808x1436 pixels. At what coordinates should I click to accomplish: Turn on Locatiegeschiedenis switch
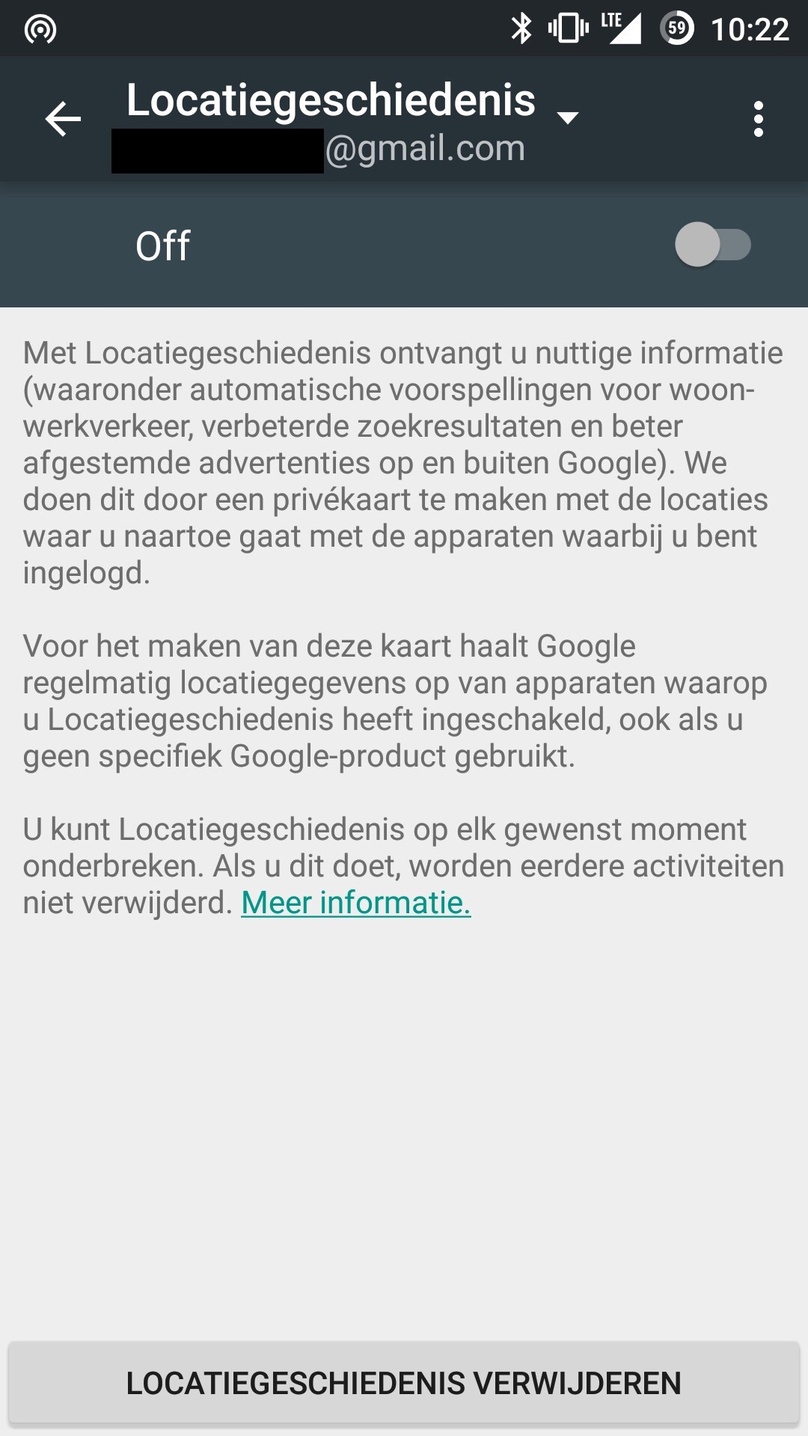pos(713,245)
